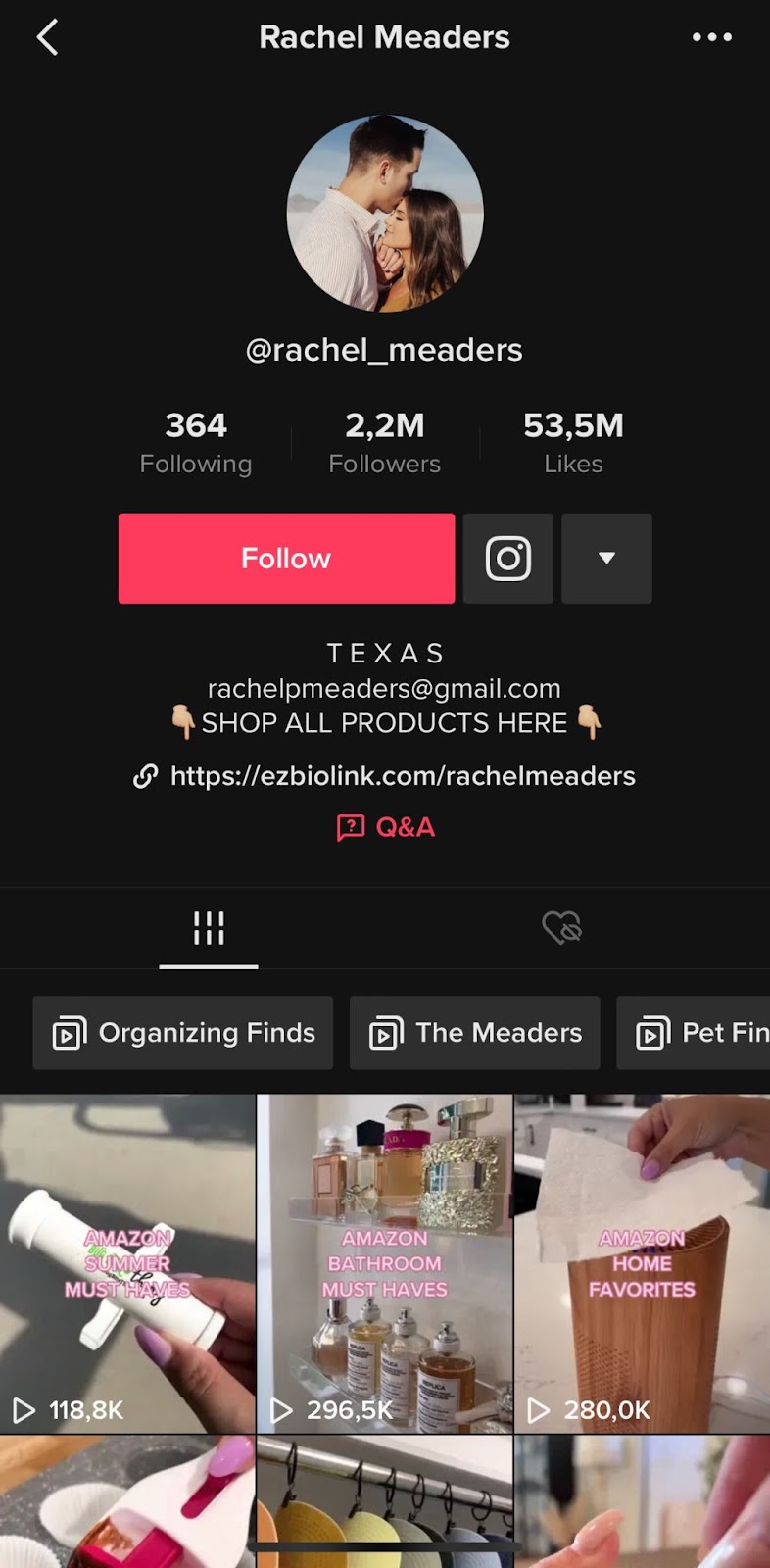Open the Organizing Finds playlist
770x1568 pixels.
tap(183, 1033)
